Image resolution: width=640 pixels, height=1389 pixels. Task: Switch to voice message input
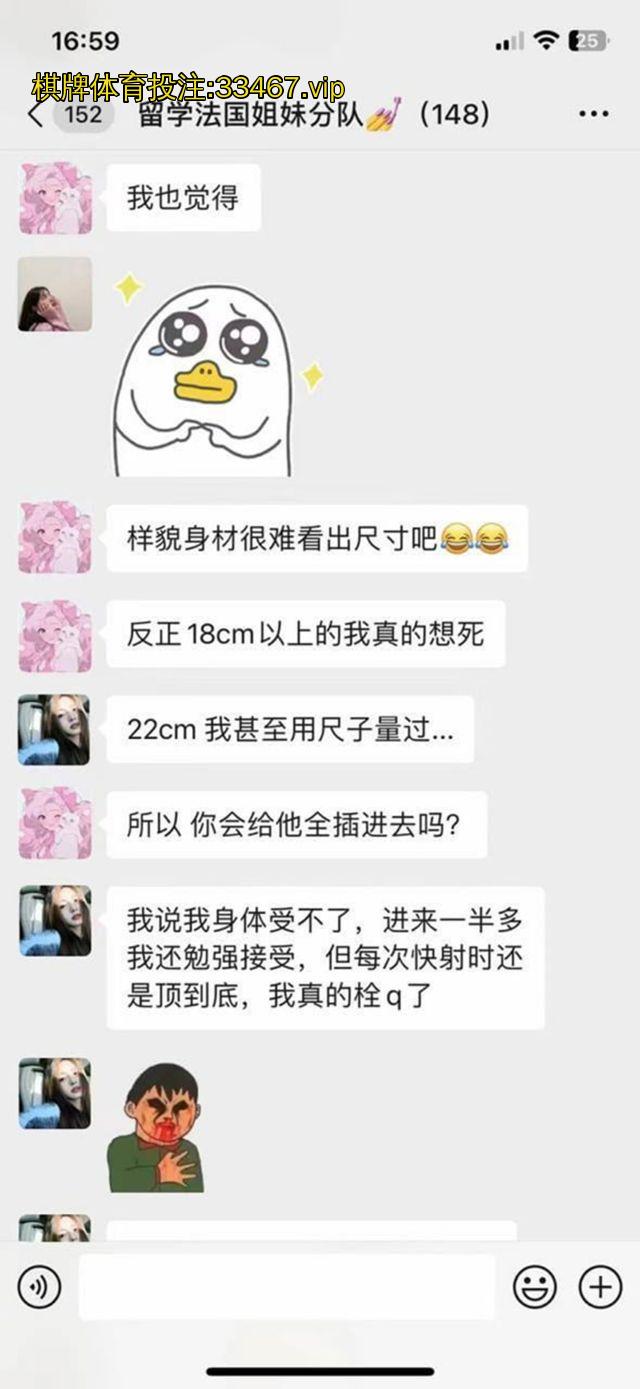tap(39, 1287)
